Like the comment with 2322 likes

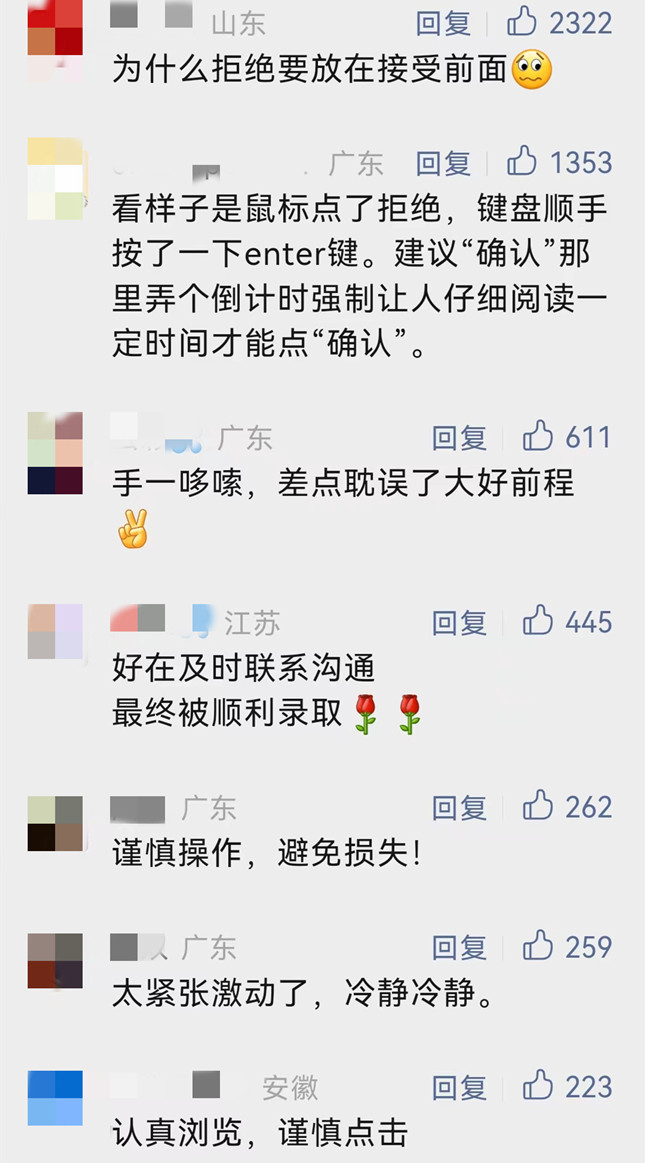point(522,21)
